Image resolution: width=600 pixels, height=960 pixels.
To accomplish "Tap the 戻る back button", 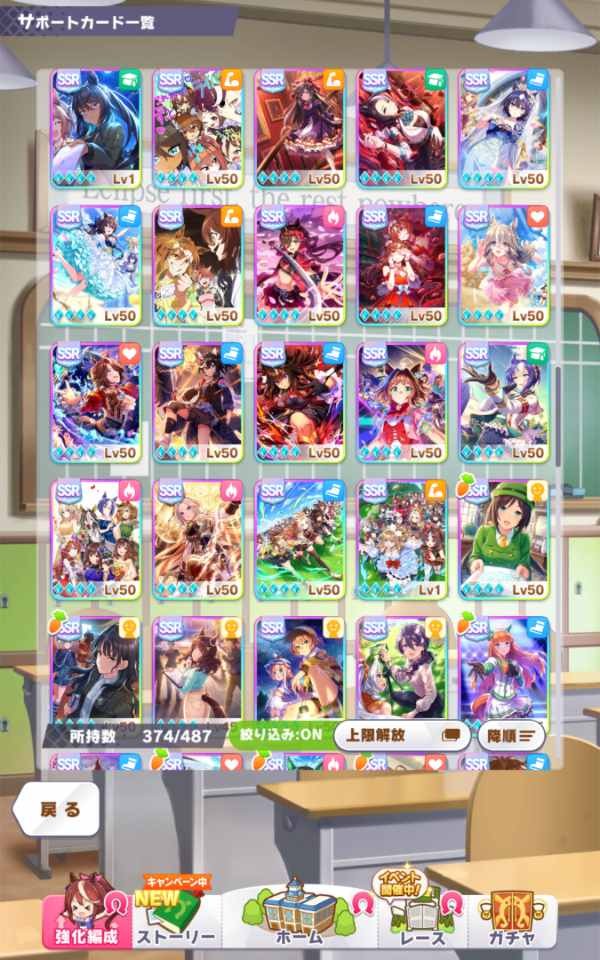I will 57,809.
